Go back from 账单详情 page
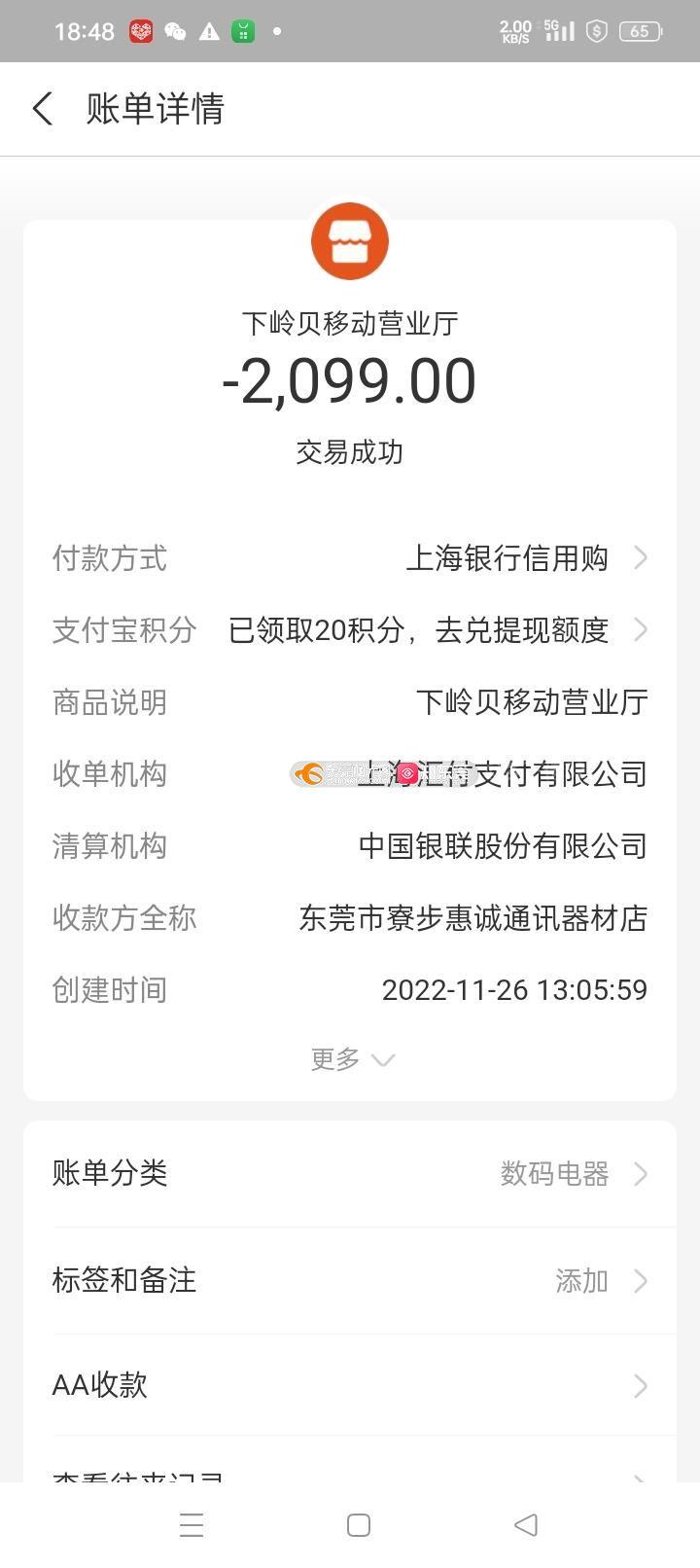The height and width of the screenshot is (1568, 700). (x=42, y=109)
